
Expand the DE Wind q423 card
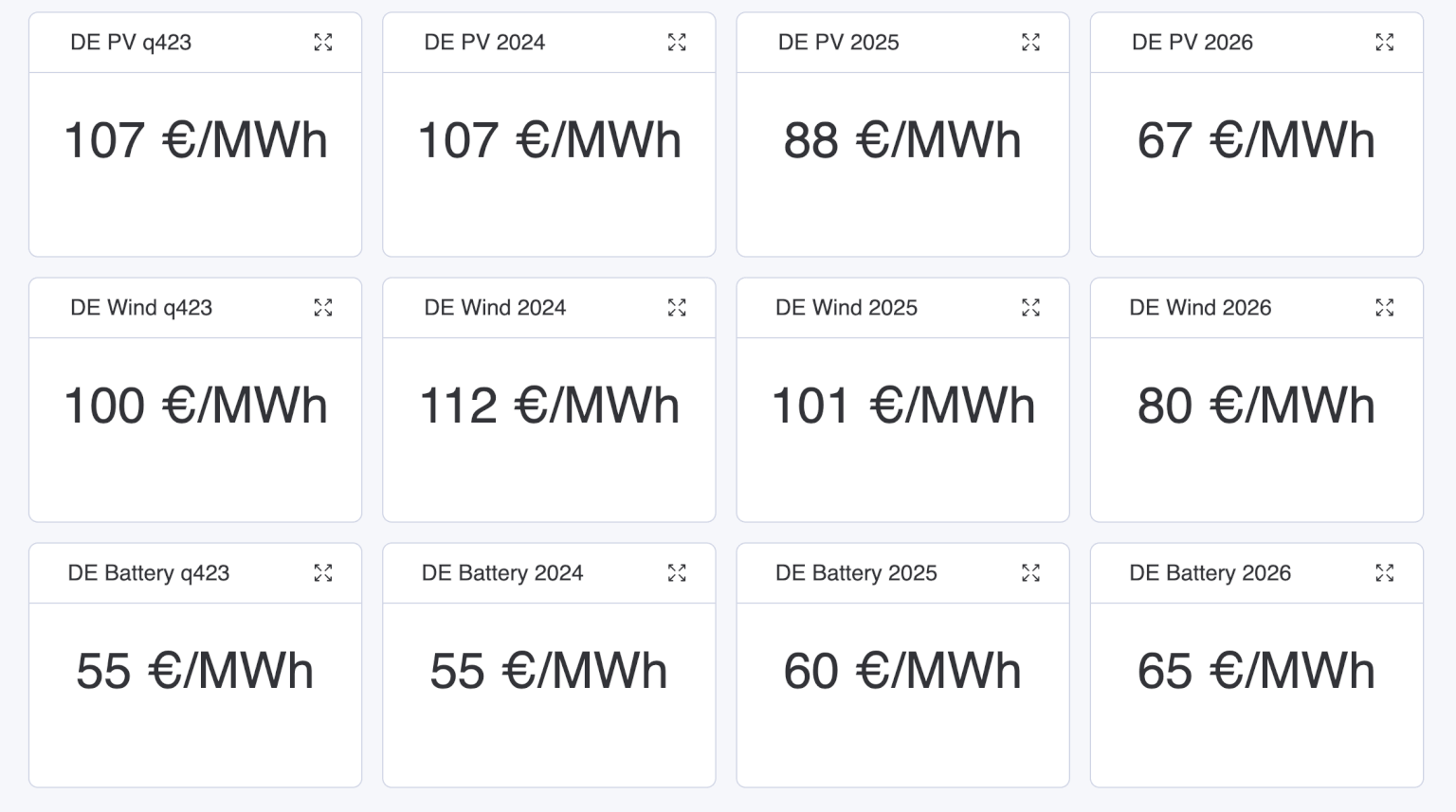click(x=323, y=308)
